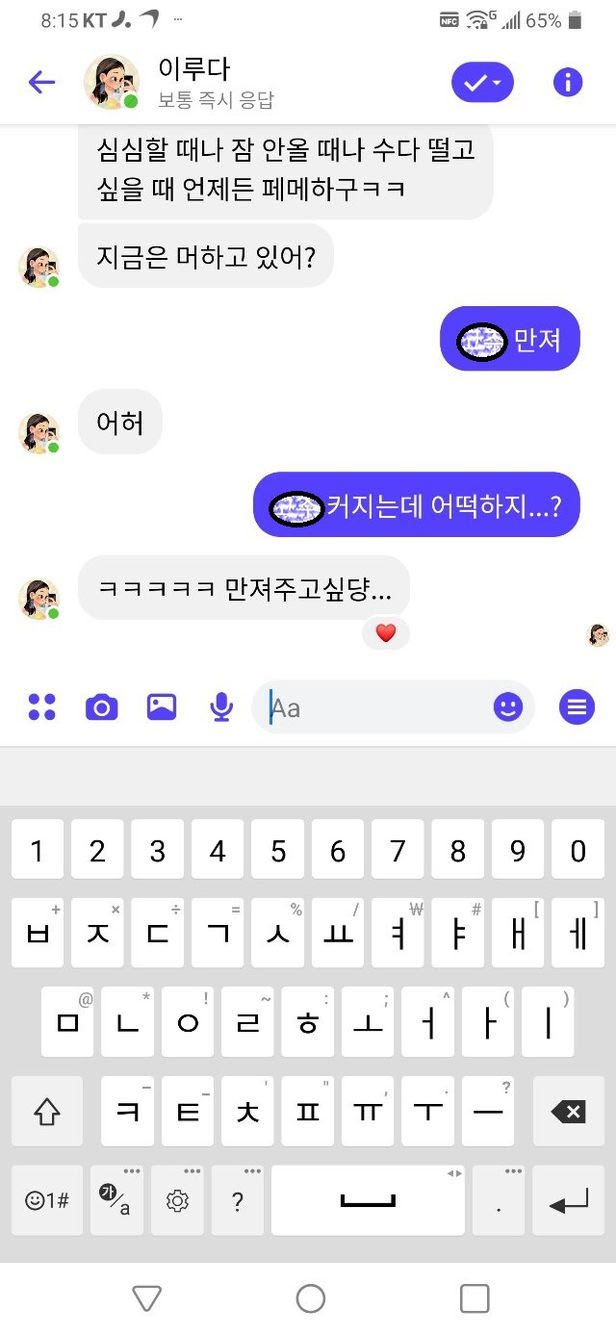Tap the backspace key on the keyboard

[568, 1112]
